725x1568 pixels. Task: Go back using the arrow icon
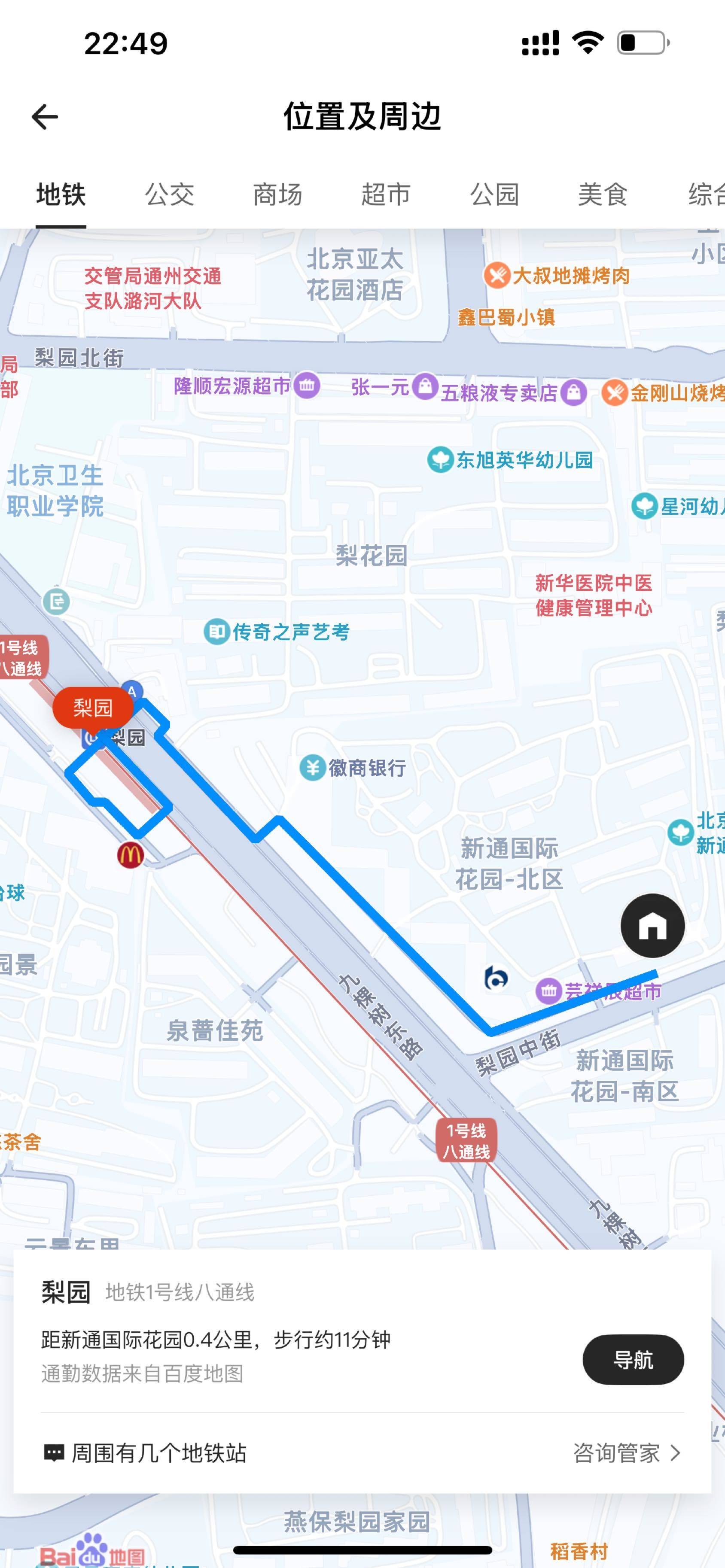[44, 117]
